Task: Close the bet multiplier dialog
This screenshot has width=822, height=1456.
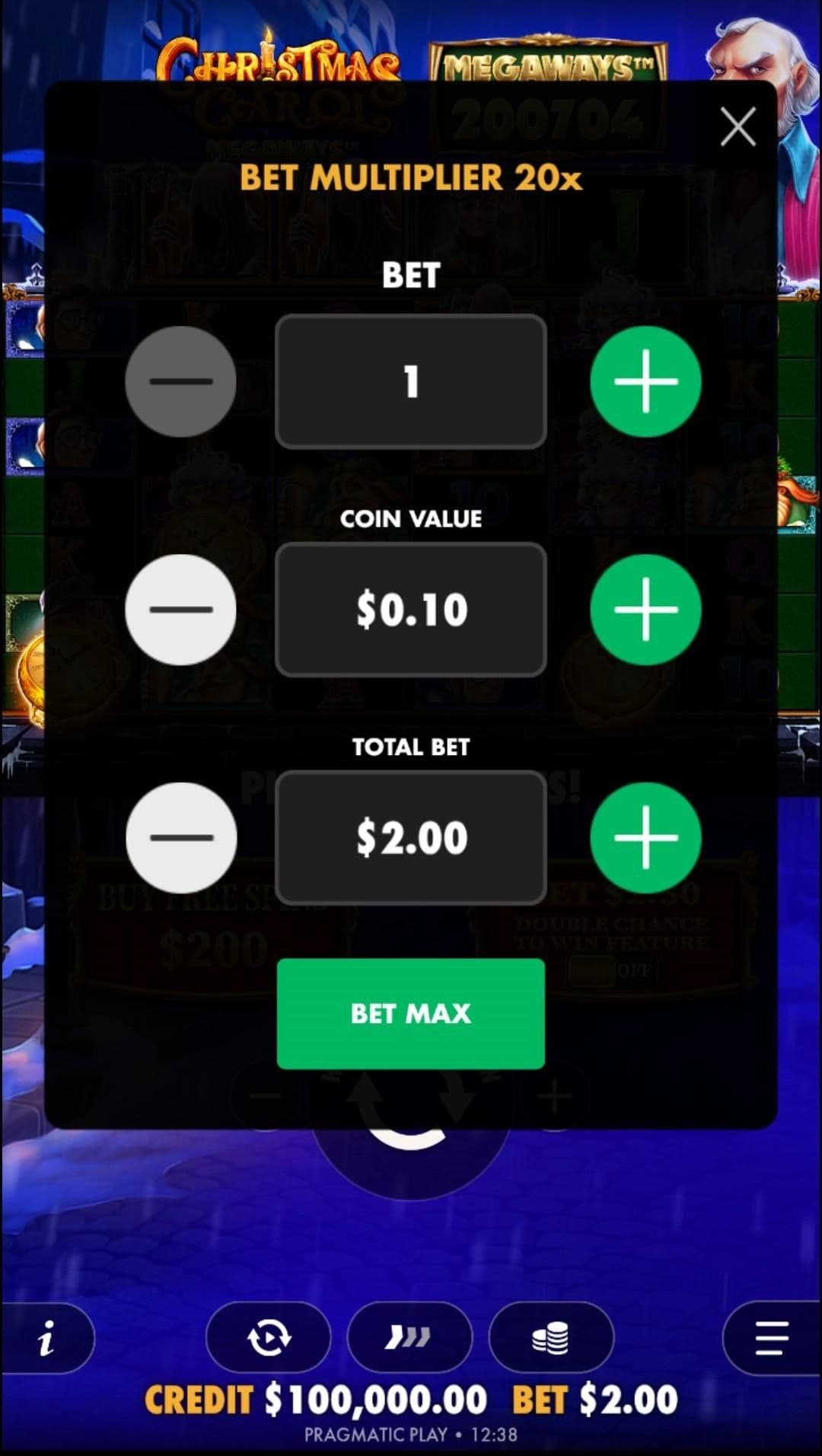Action: [738, 126]
